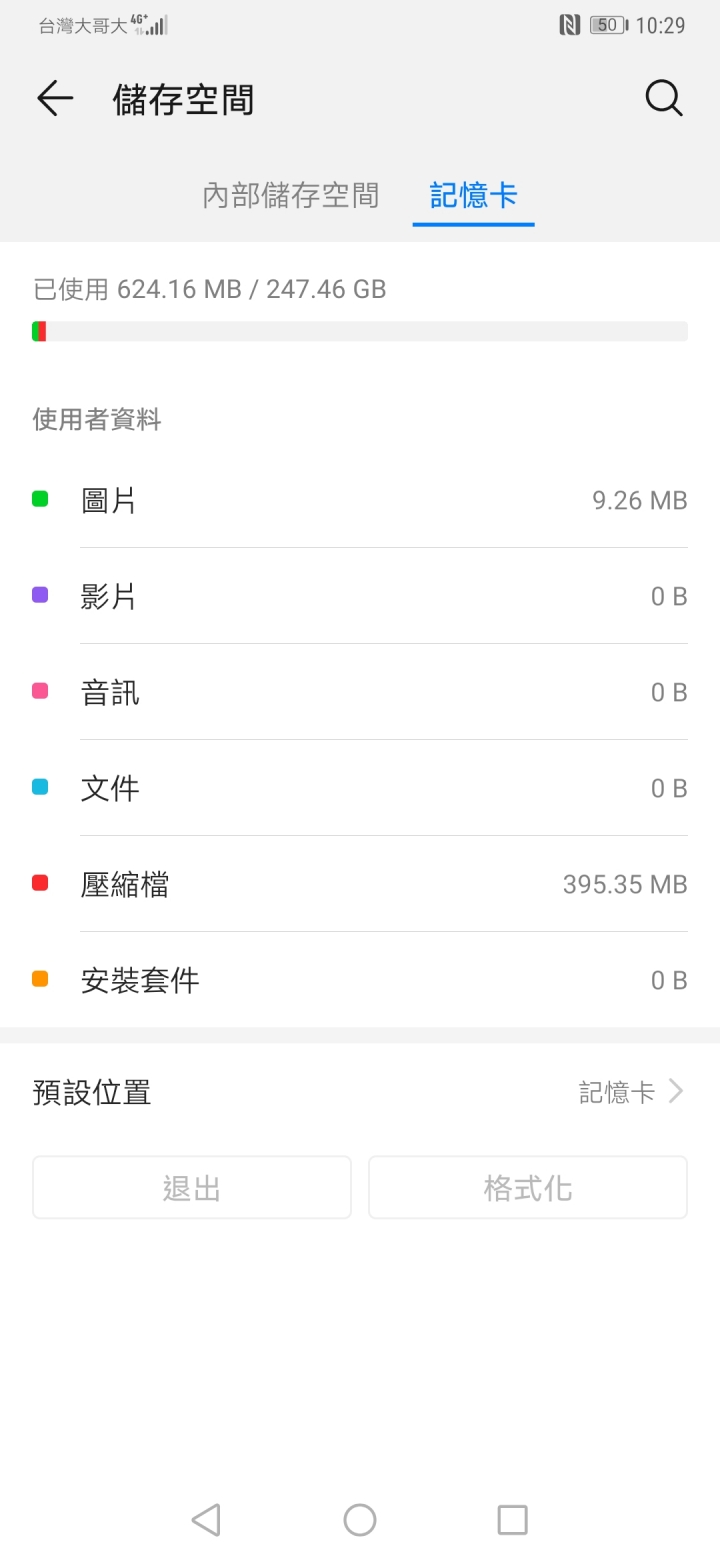This screenshot has height=1560, width=720.
Task: Open the 文件 storage row
Action: click(x=360, y=788)
